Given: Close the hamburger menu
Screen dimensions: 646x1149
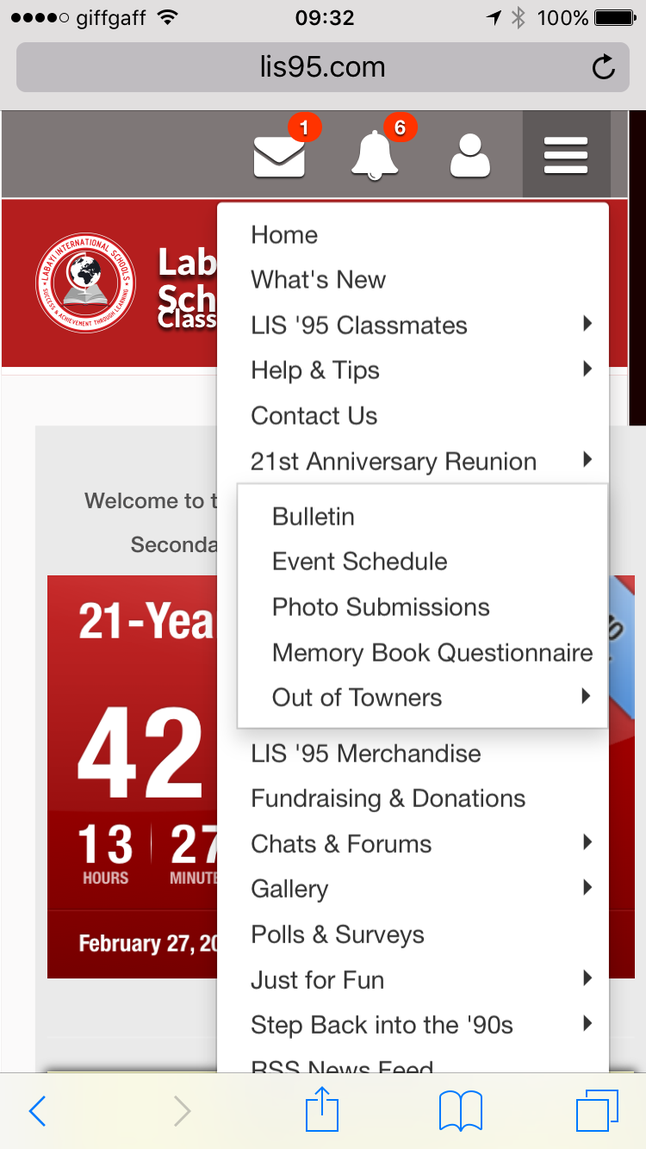Looking at the screenshot, I should point(566,156).
